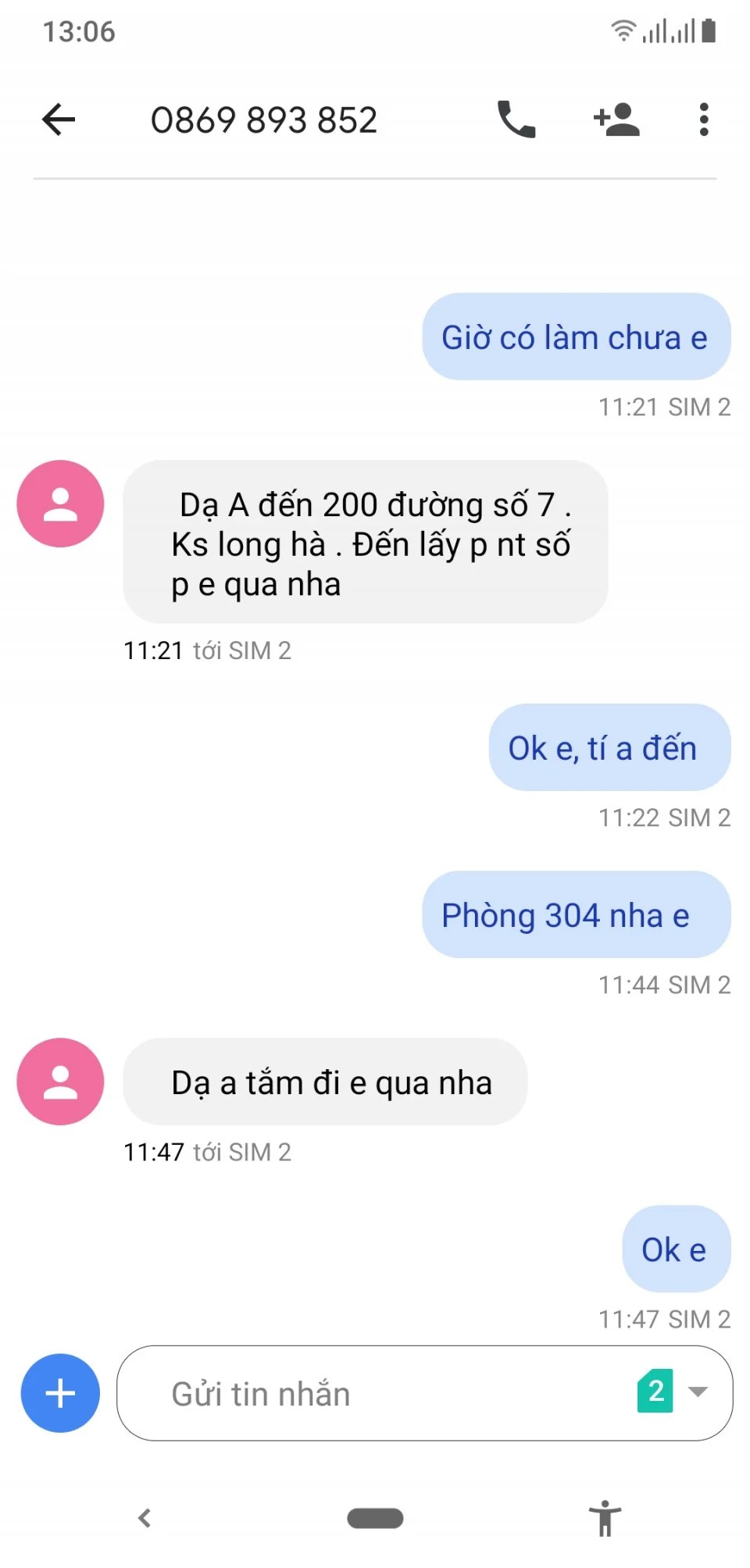The height and width of the screenshot is (1568, 750).
Task: Open the SIM 2 selector dropdown
Action: point(673,1392)
